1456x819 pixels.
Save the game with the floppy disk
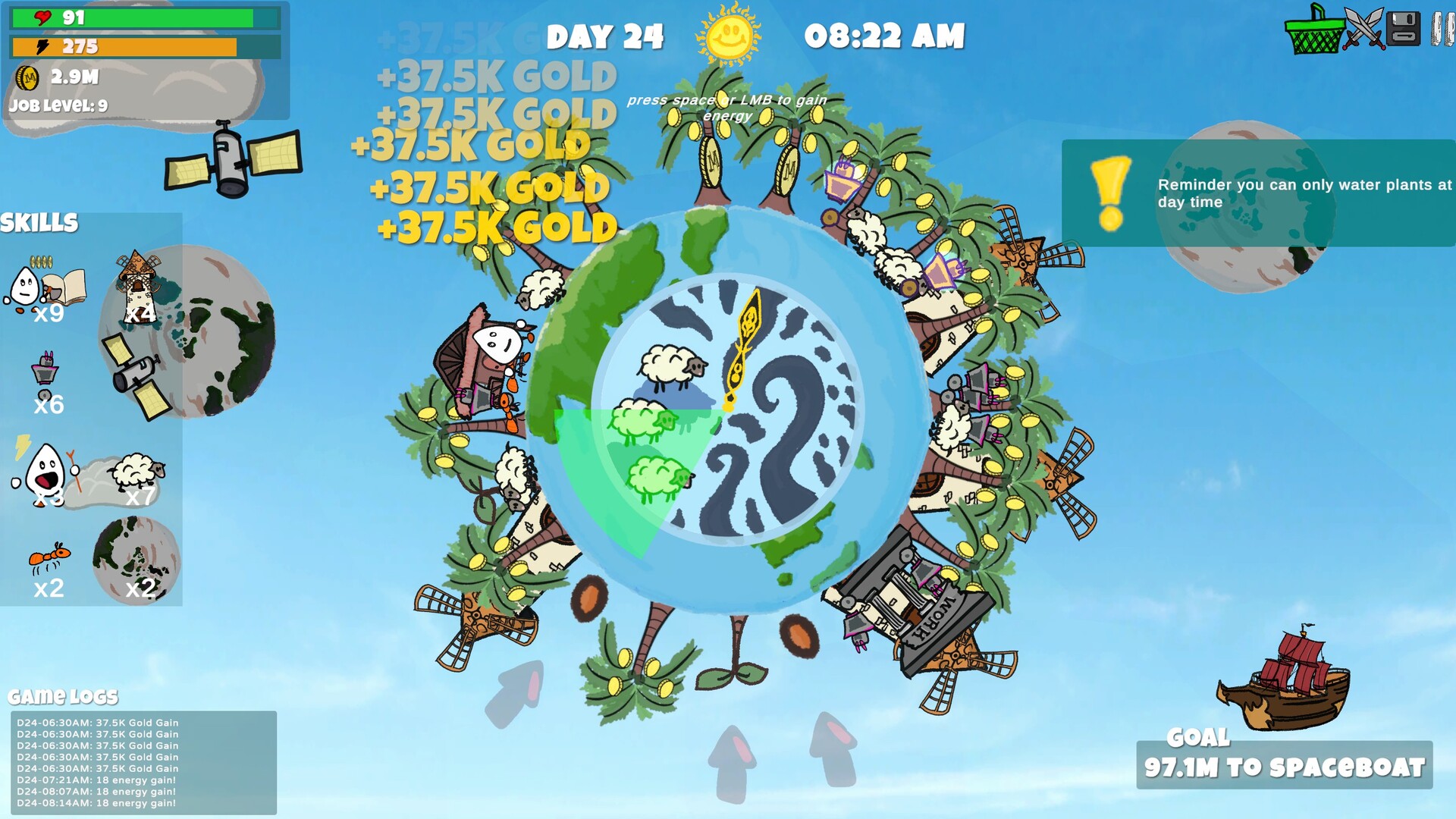click(x=1403, y=29)
